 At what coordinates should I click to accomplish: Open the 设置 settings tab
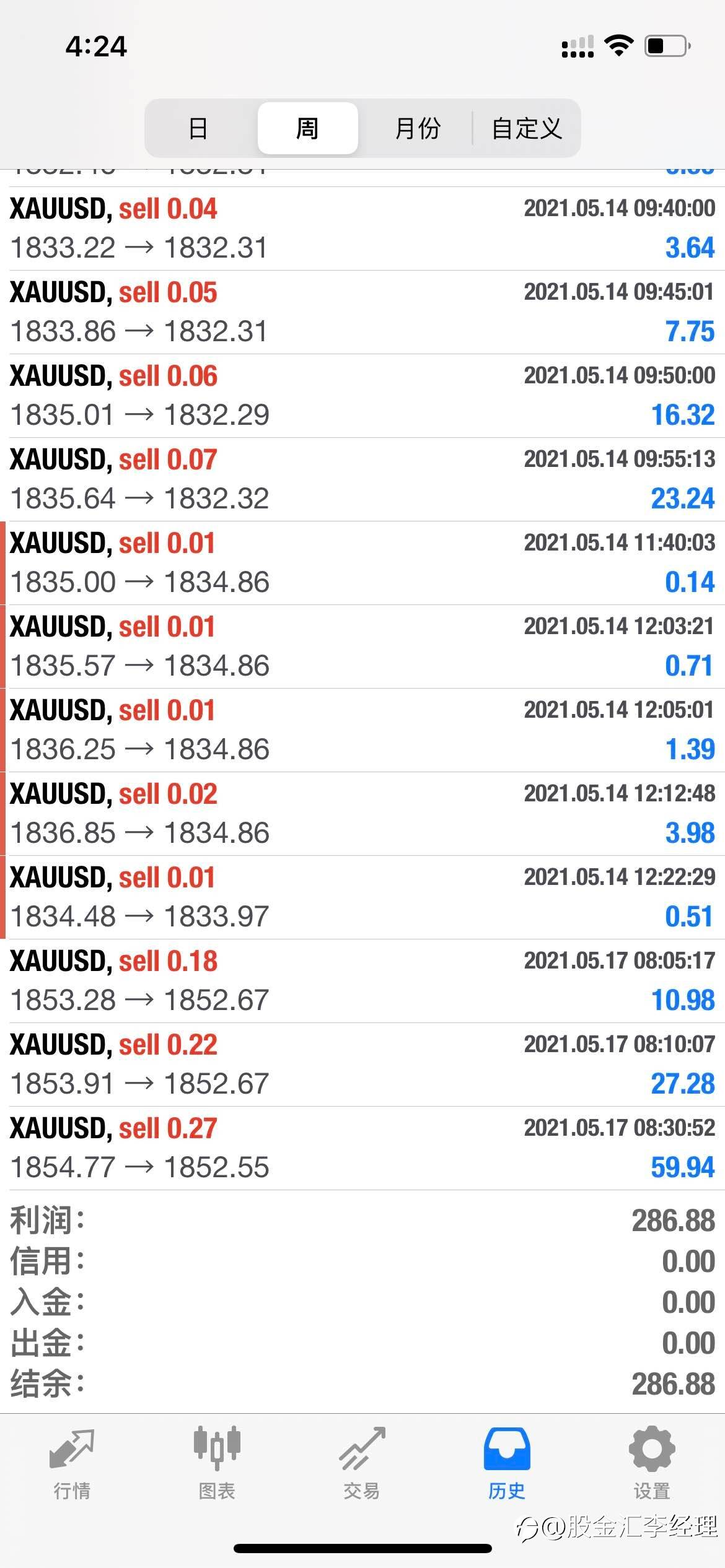[x=652, y=1464]
